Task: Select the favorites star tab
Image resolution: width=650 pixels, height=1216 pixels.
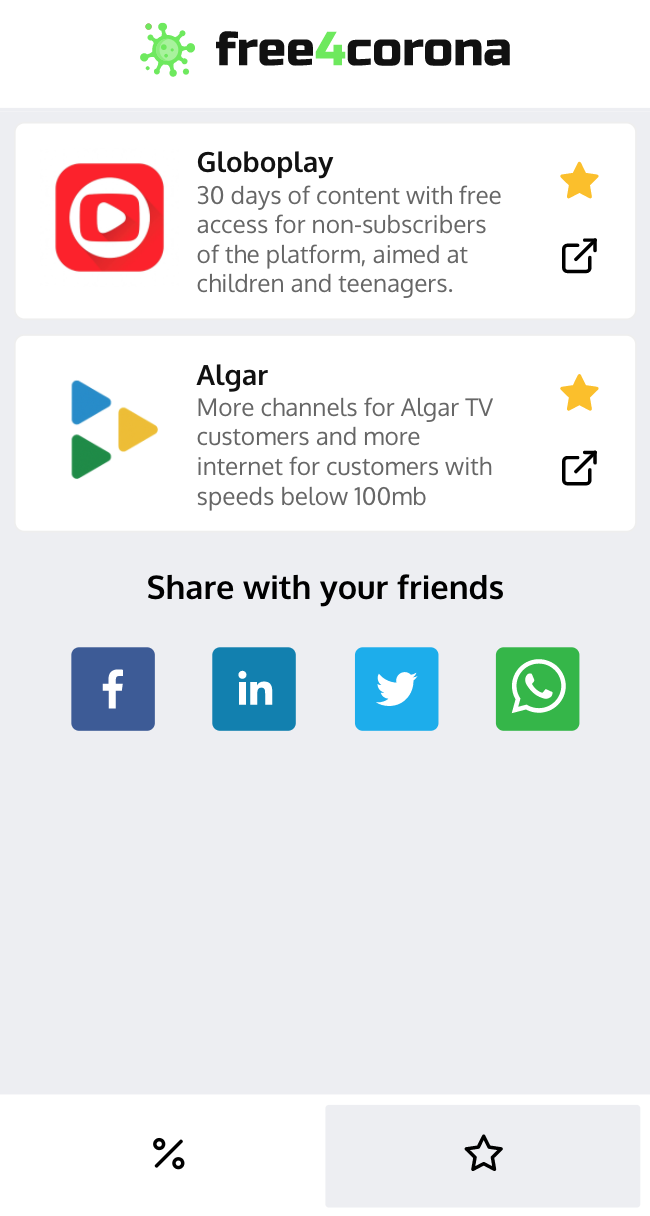Action: (x=483, y=1154)
